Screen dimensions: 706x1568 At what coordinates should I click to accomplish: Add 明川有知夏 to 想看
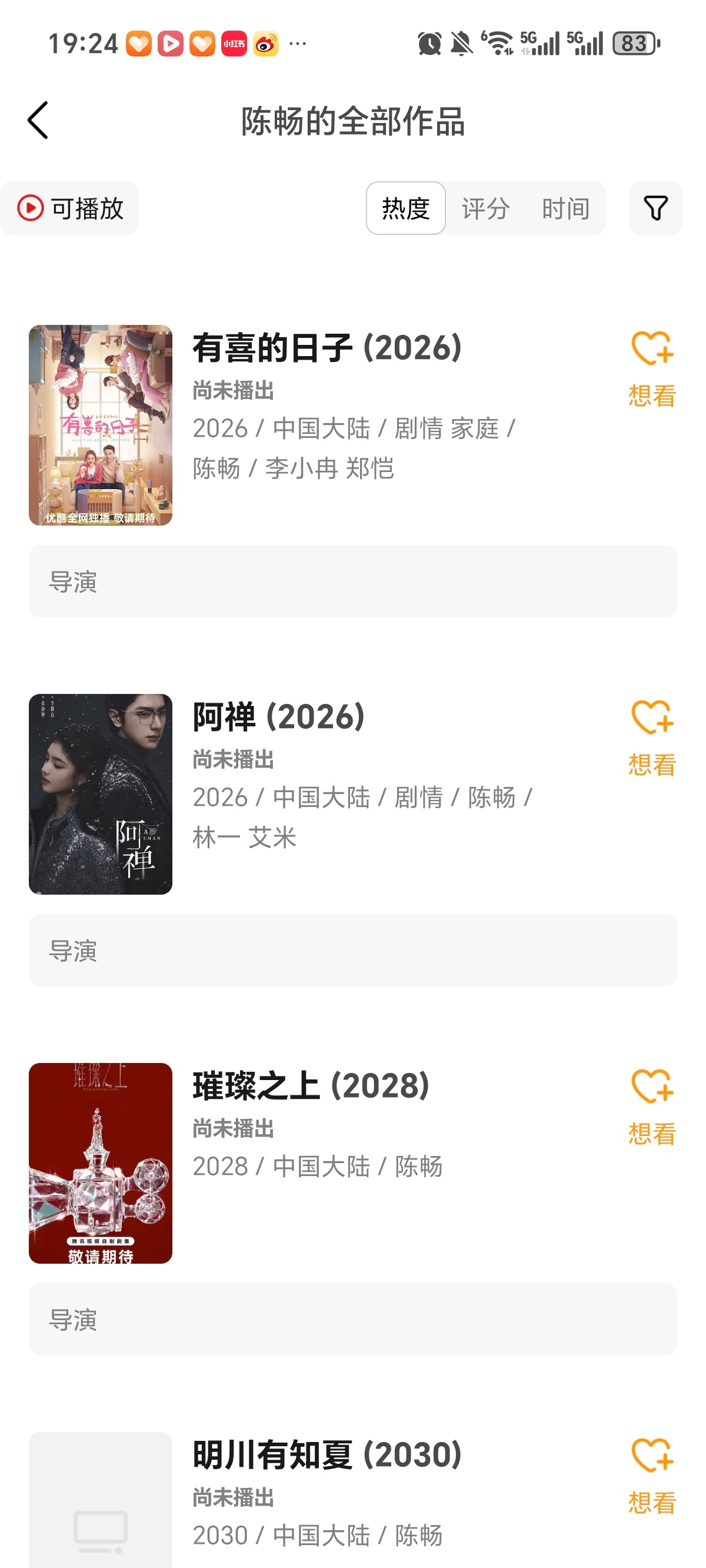pyautogui.click(x=652, y=1477)
